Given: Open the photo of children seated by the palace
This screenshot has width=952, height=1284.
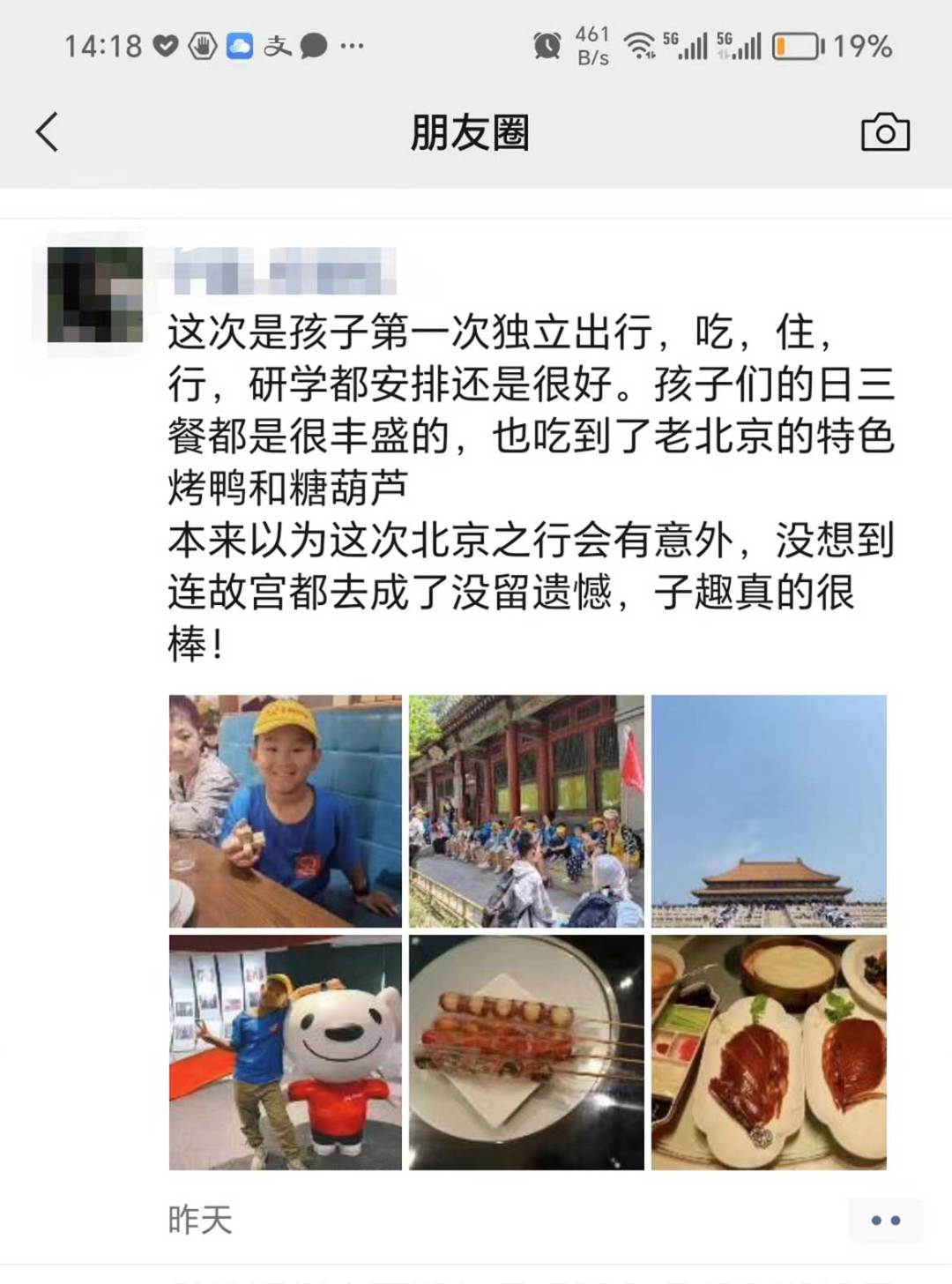Looking at the screenshot, I should click(526, 810).
